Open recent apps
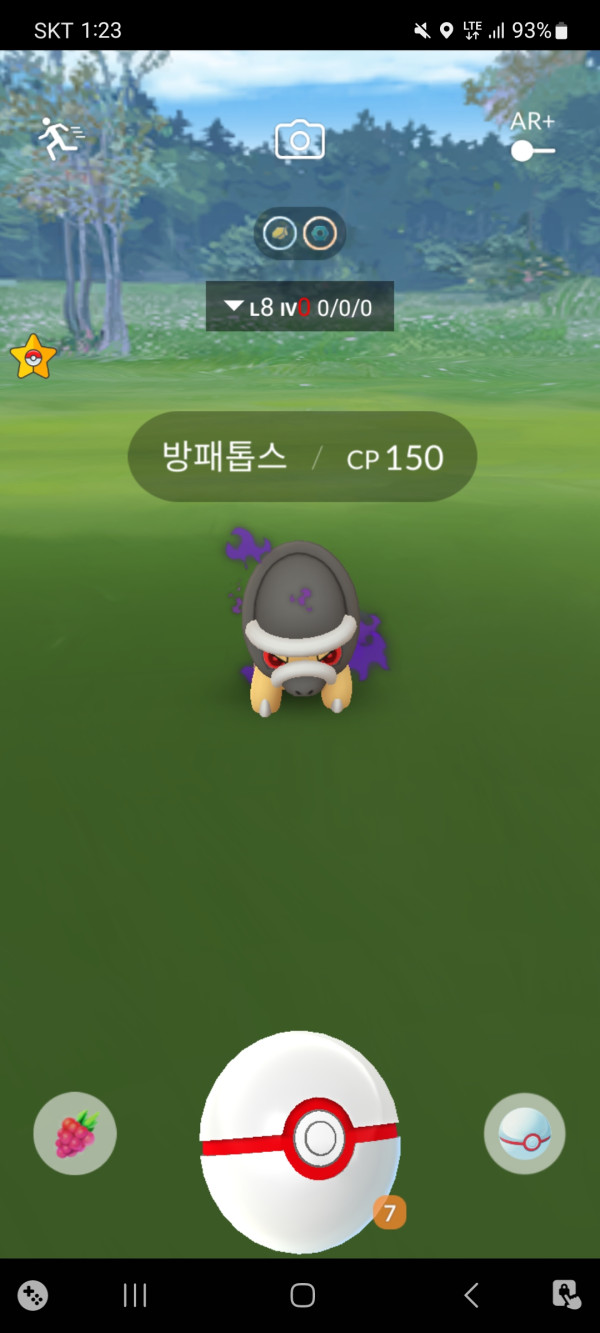Screen dimensions: 600x1333 click(x=135, y=1296)
